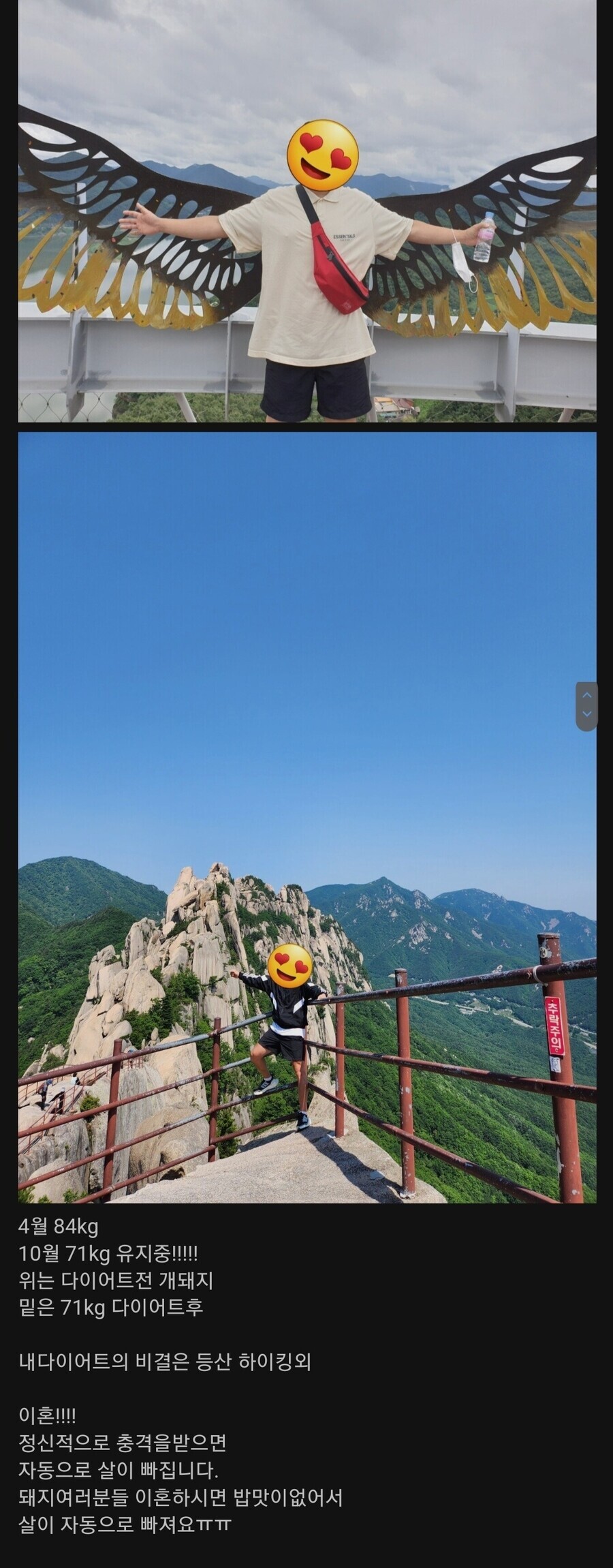This screenshot has width=613, height=1568.
Task: Tap the white face mask in the photo
Action: tap(462, 261)
